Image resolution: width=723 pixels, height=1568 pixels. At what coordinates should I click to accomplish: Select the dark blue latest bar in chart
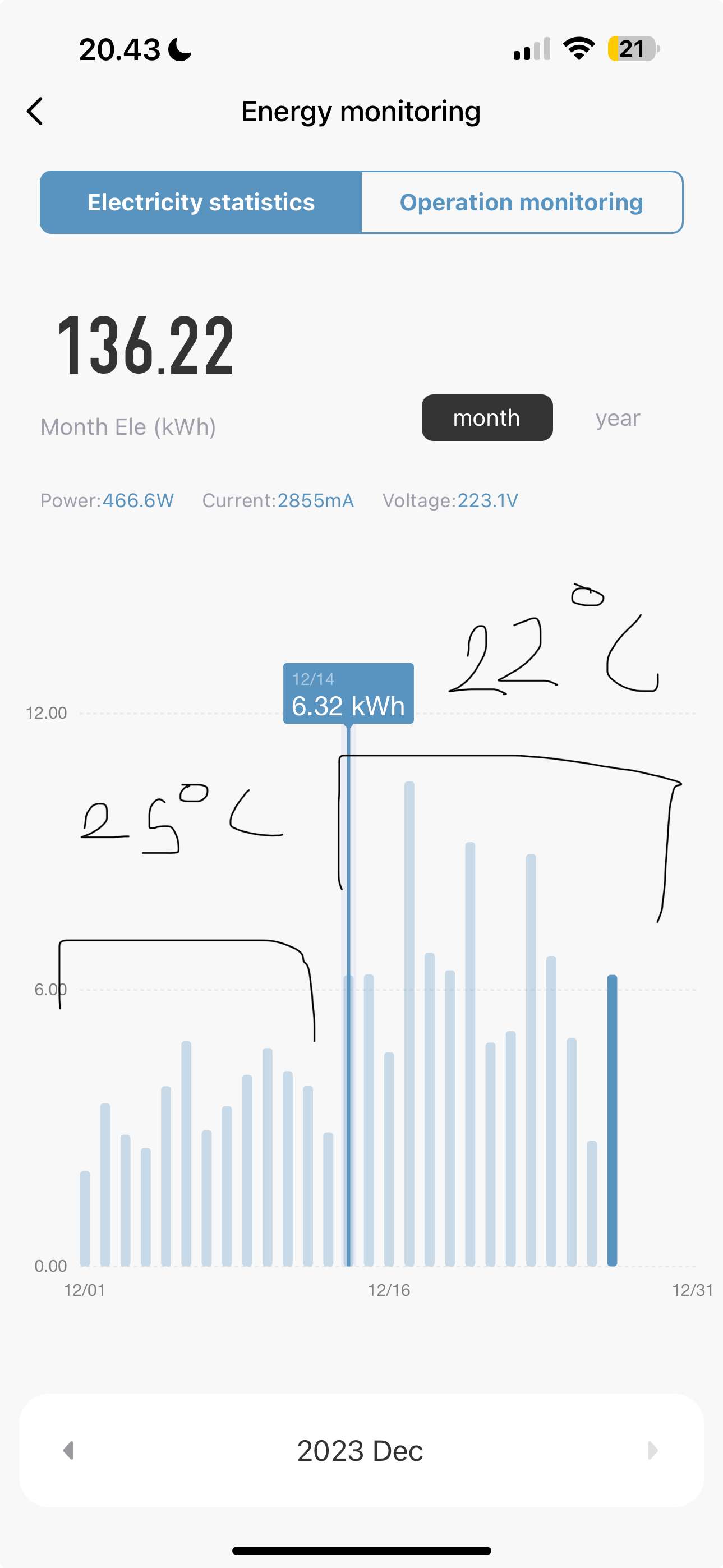(611, 1120)
